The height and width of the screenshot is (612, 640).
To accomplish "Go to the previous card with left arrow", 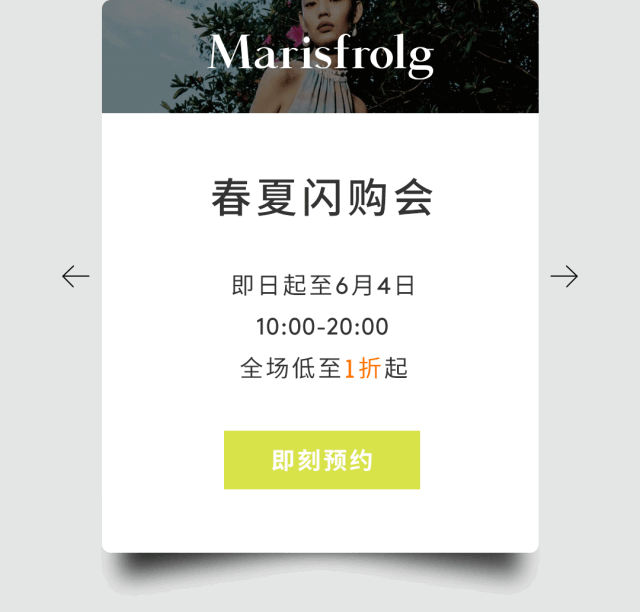I will [76, 276].
